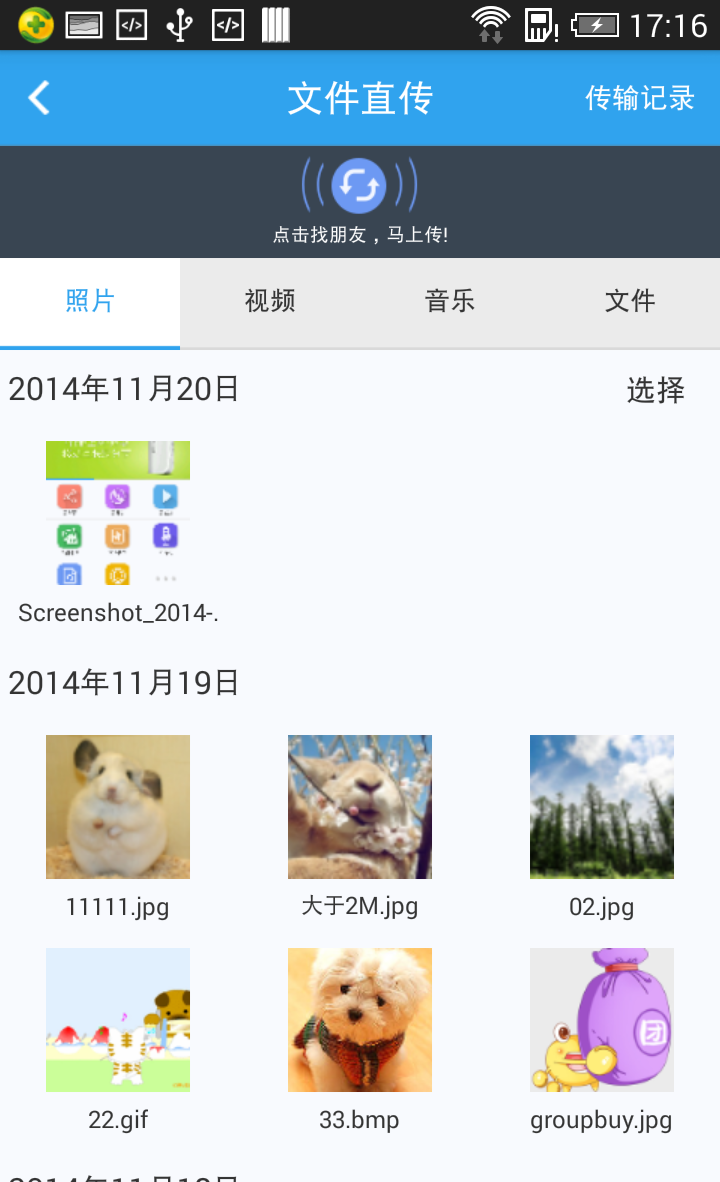Viewport: 720px width, 1182px height.
Task: Open the puppy photo 33.bmp
Action: coord(359,1019)
